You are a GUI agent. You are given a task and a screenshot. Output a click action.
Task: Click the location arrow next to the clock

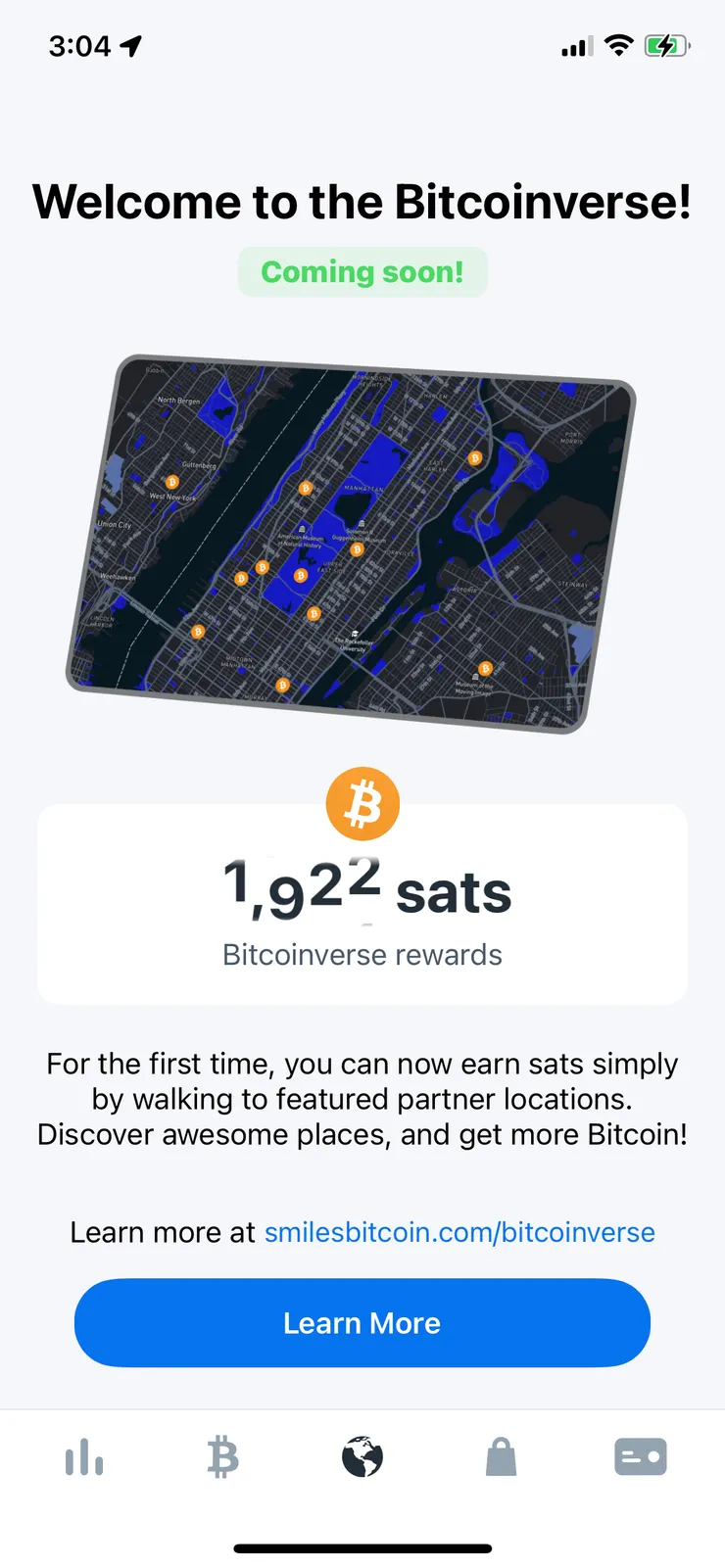(x=128, y=44)
